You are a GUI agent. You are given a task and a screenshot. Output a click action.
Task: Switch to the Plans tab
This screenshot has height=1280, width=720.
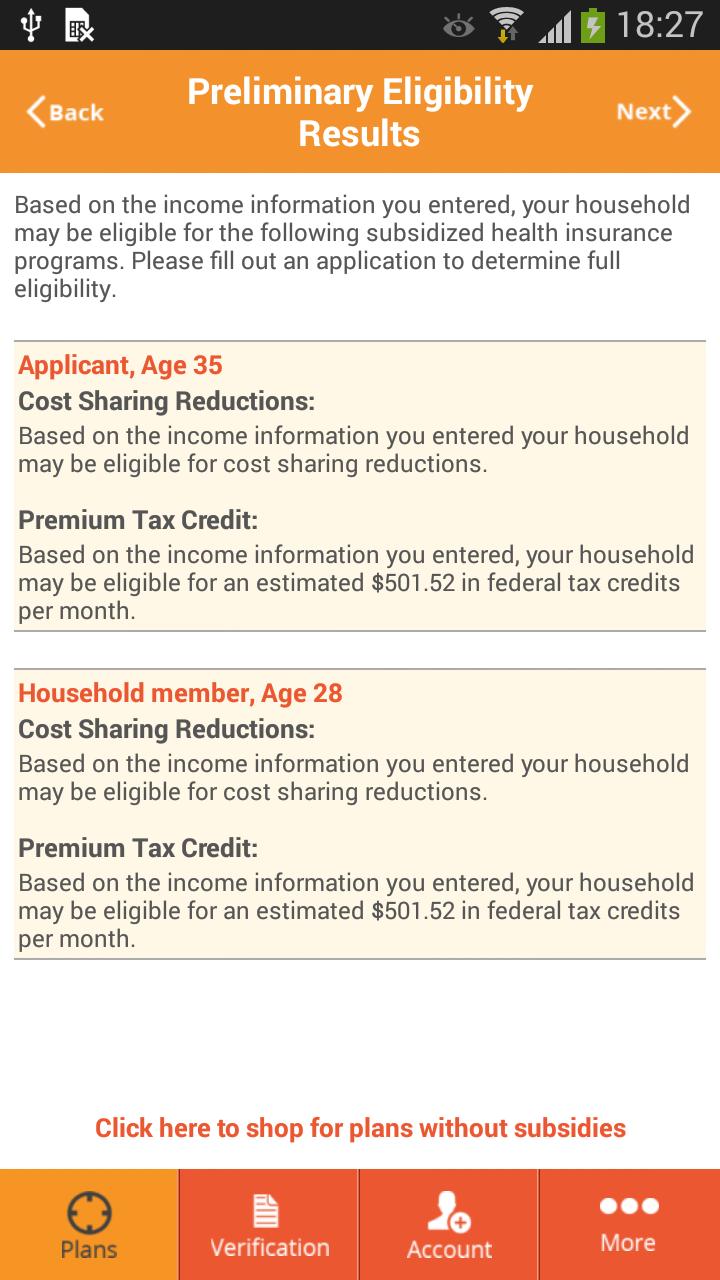[x=89, y=1225]
